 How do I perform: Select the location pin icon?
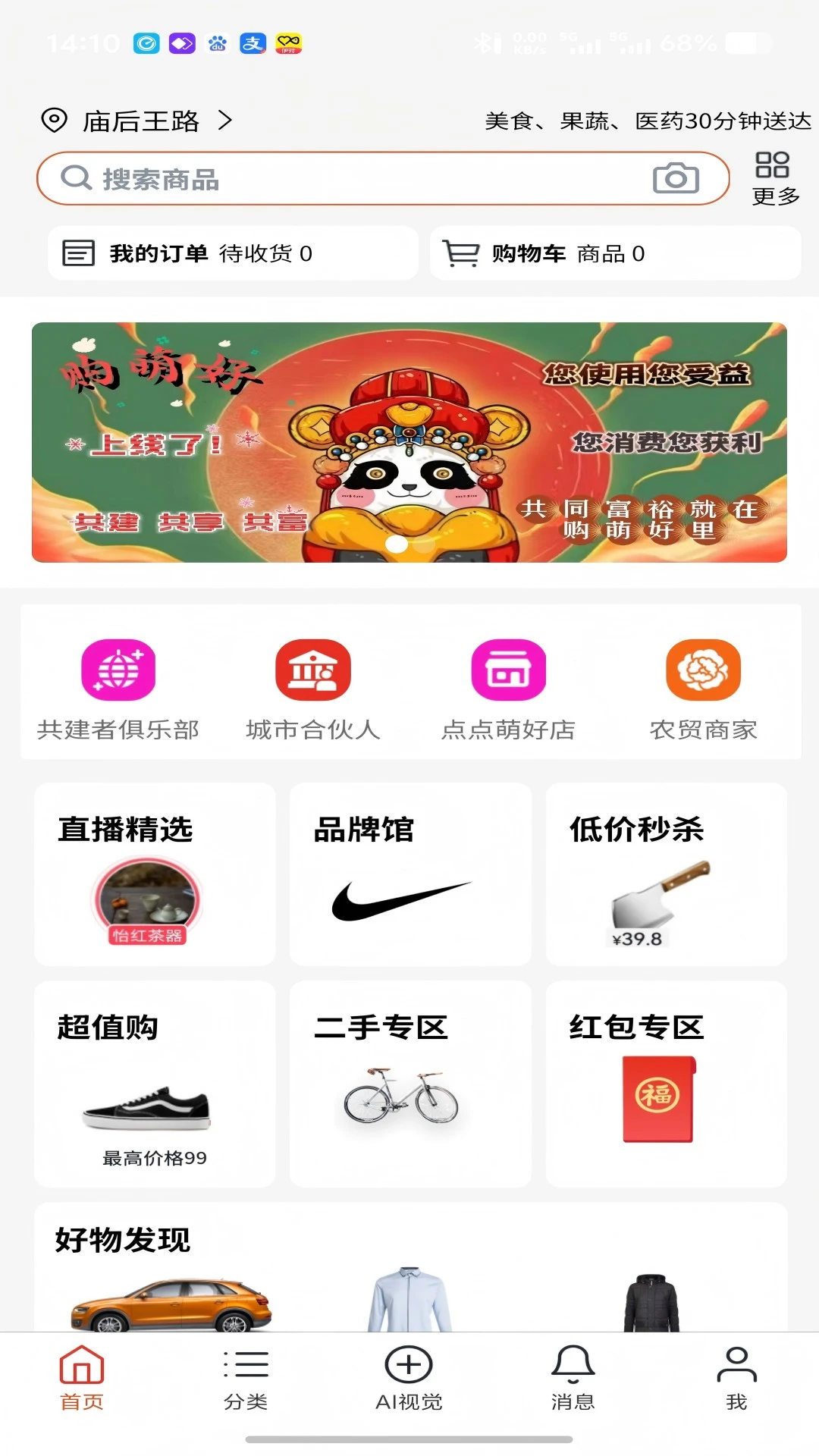55,120
